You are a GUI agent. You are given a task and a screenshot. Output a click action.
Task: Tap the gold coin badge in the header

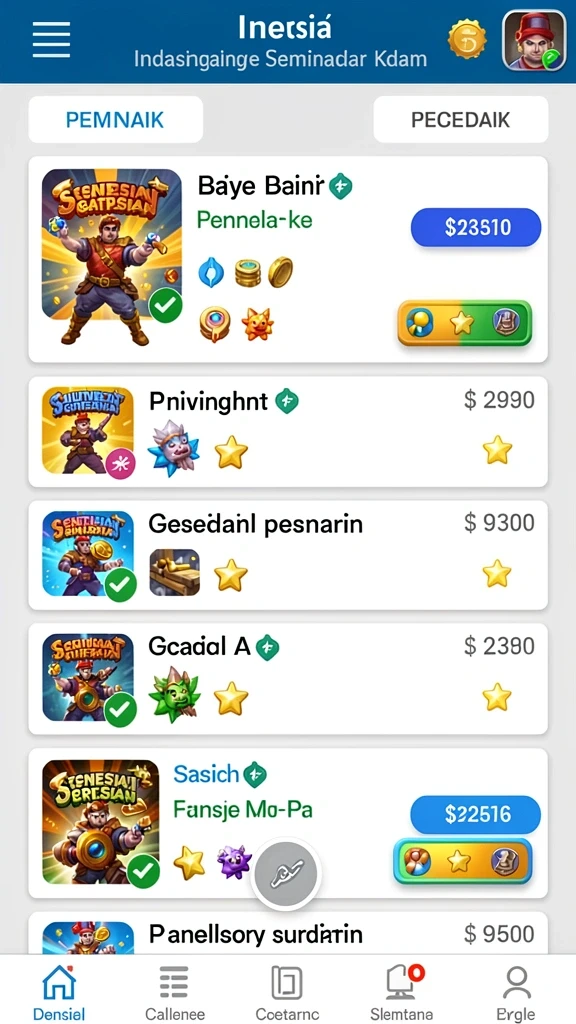[467, 39]
